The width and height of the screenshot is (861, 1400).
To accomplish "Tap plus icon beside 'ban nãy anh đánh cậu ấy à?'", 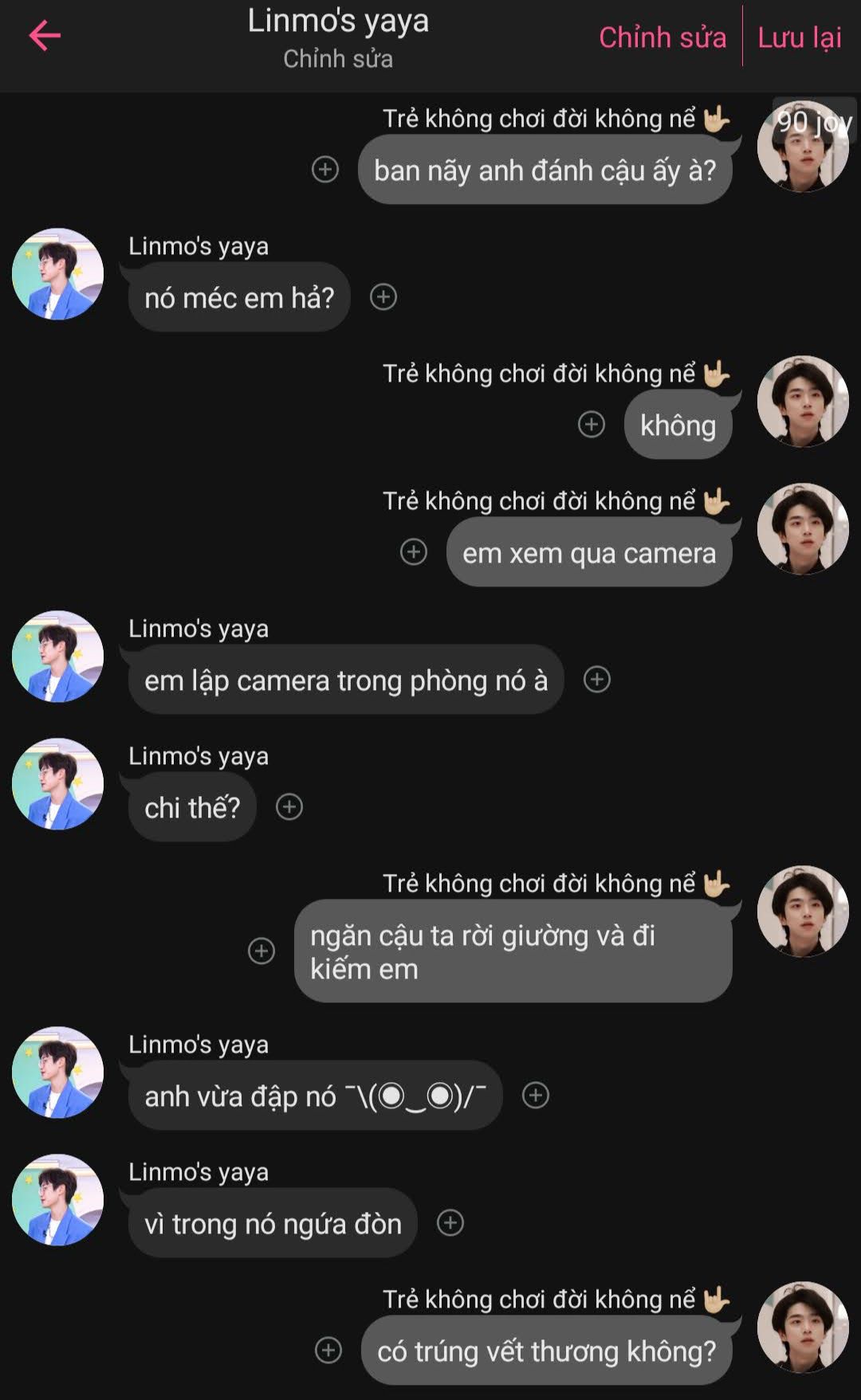I will click(325, 170).
